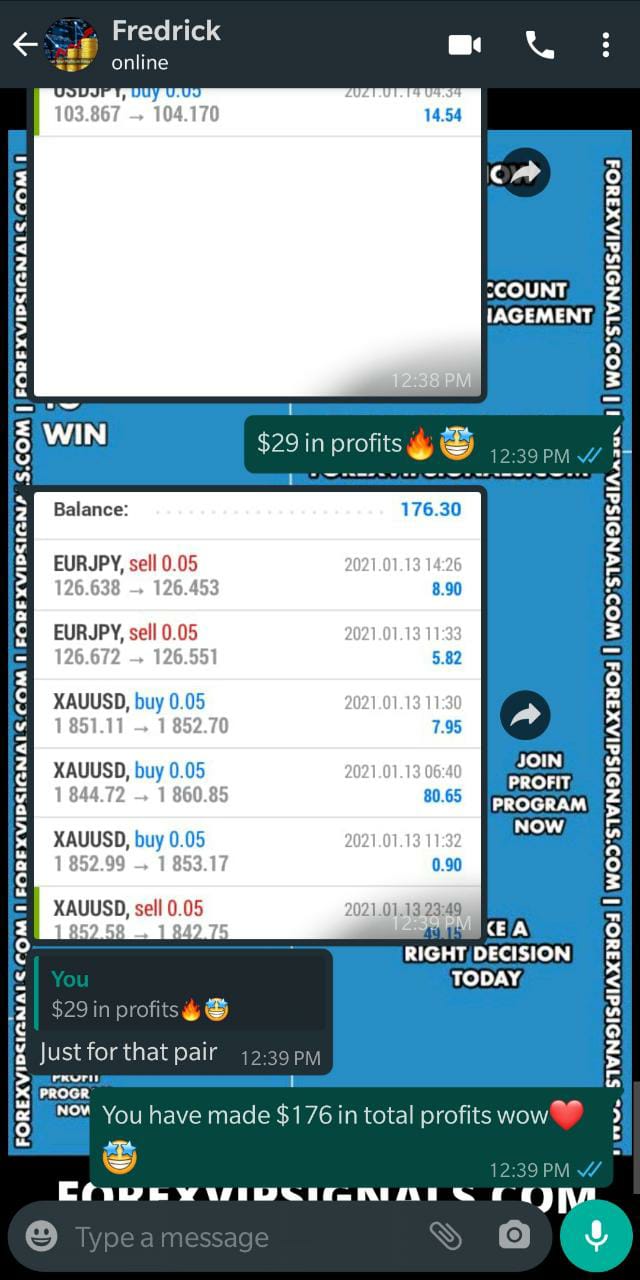Open the overflow menu

[x=605, y=45]
